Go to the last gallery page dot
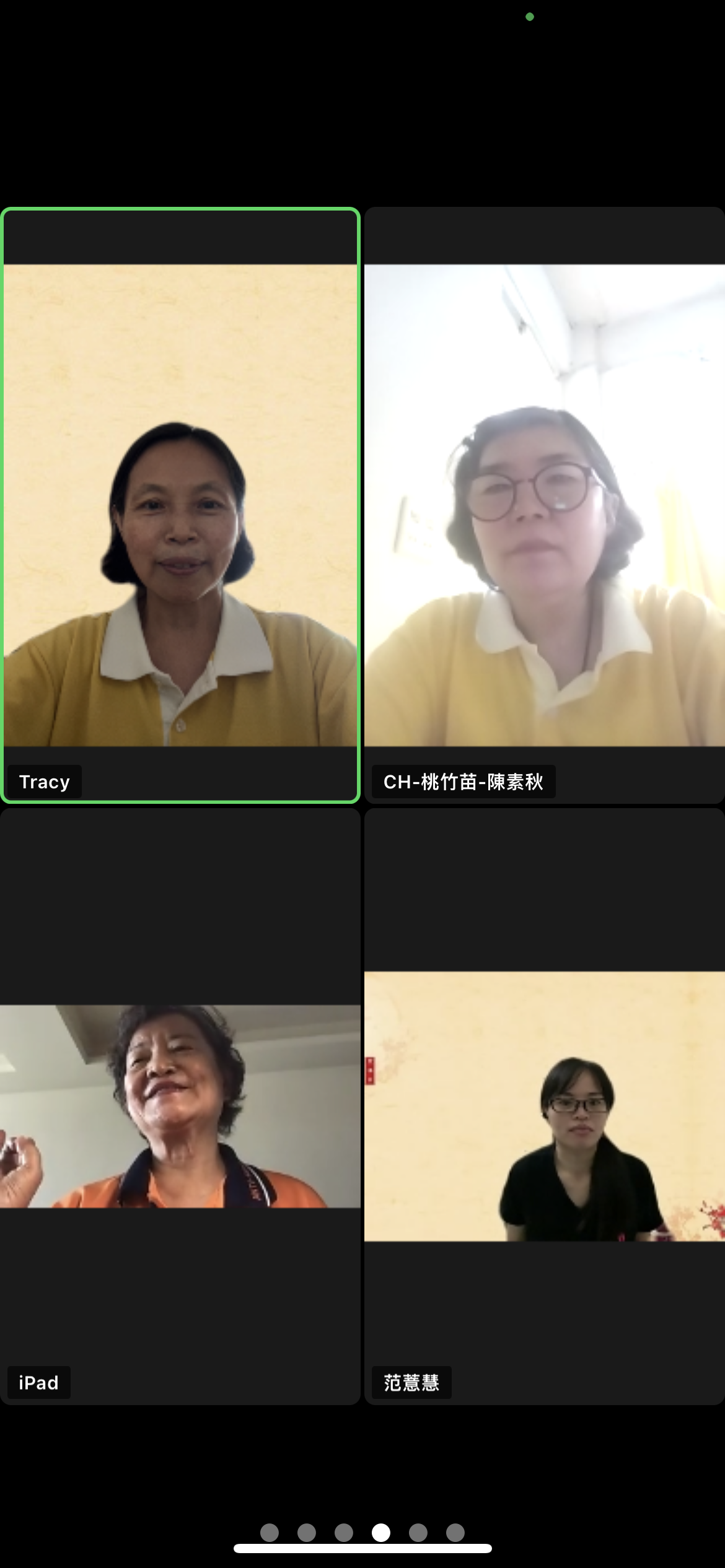The height and width of the screenshot is (1568, 725). [455, 1533]
